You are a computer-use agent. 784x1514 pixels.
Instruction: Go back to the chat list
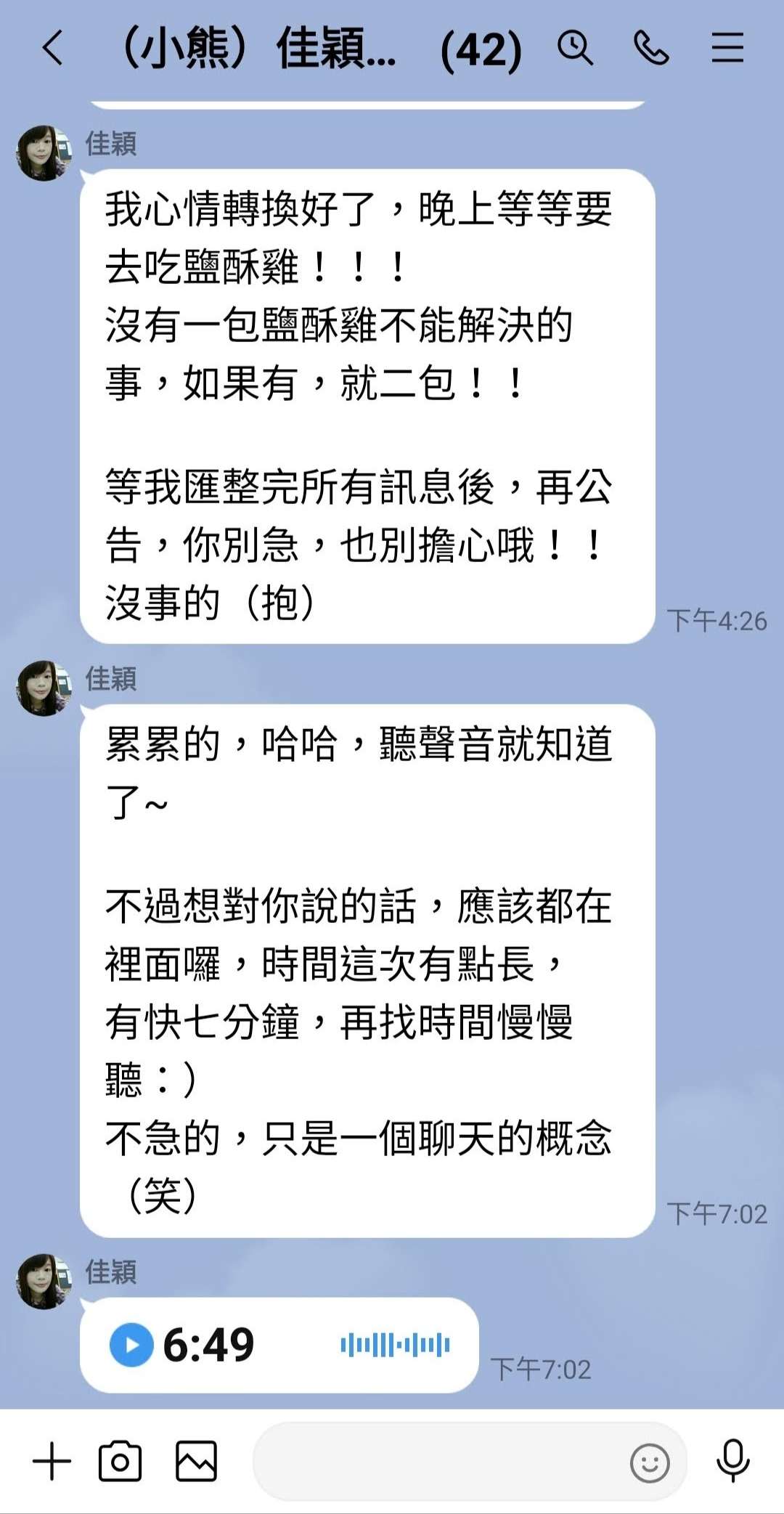[53, 49]
